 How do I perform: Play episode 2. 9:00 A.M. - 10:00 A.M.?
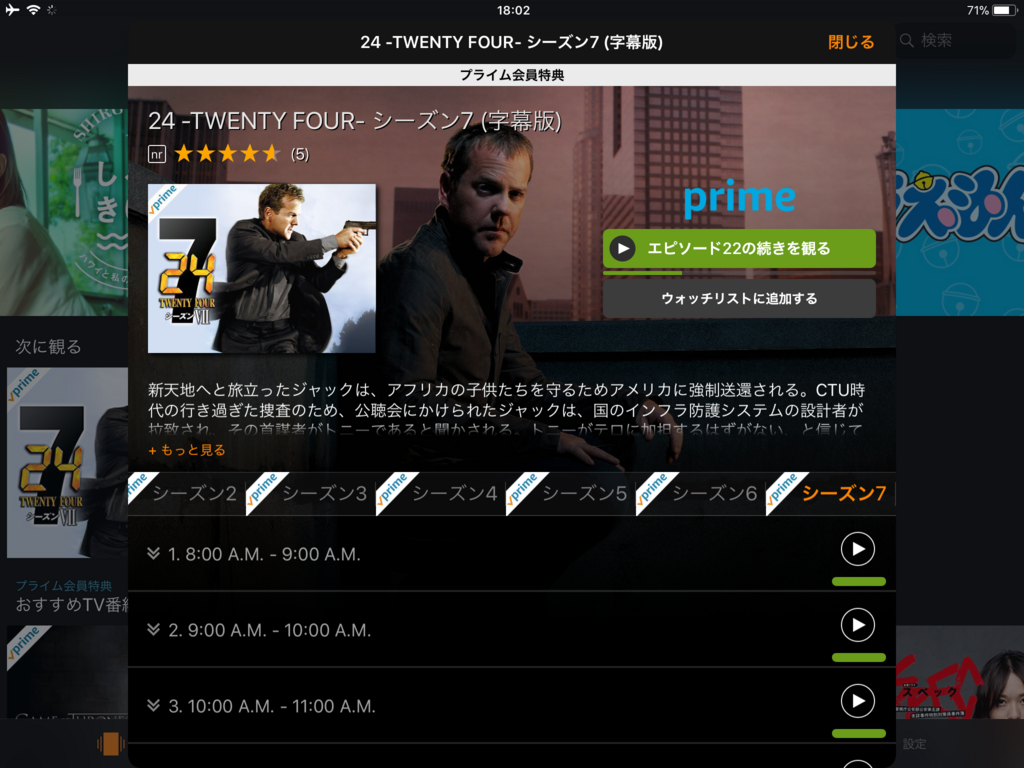pyautogui.click(x=857, y=625)
